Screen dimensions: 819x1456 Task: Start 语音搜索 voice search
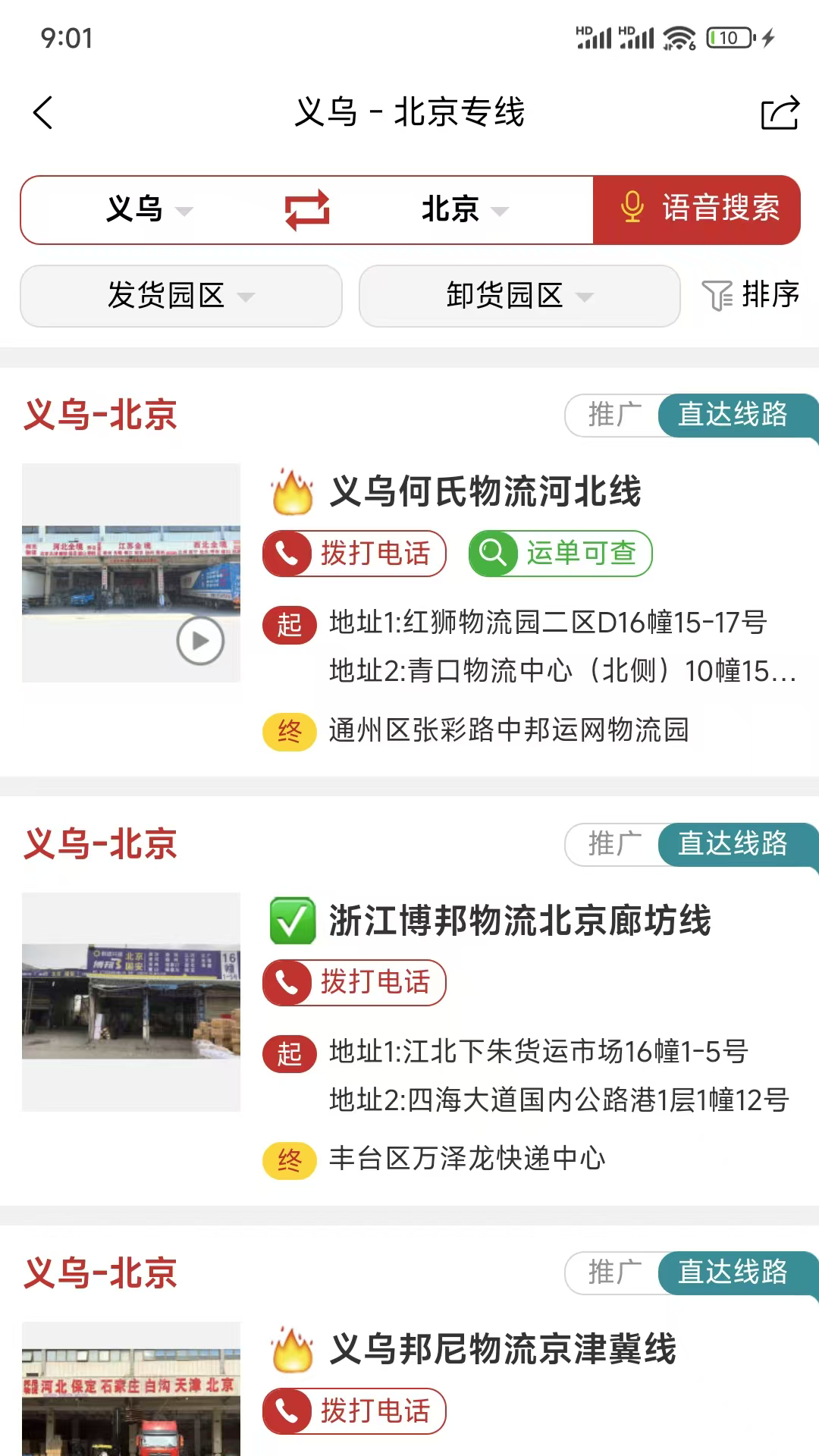tap(697, 210)
